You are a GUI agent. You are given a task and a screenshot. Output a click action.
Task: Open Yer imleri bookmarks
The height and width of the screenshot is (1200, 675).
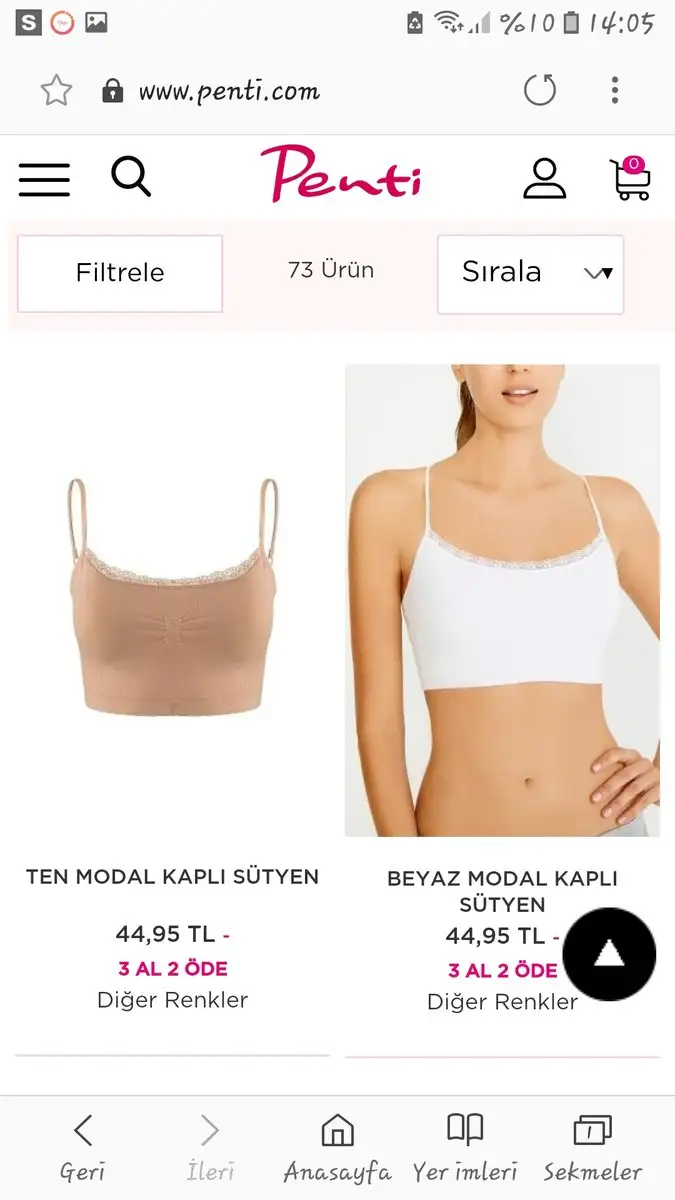click(x=465, y=1148)
